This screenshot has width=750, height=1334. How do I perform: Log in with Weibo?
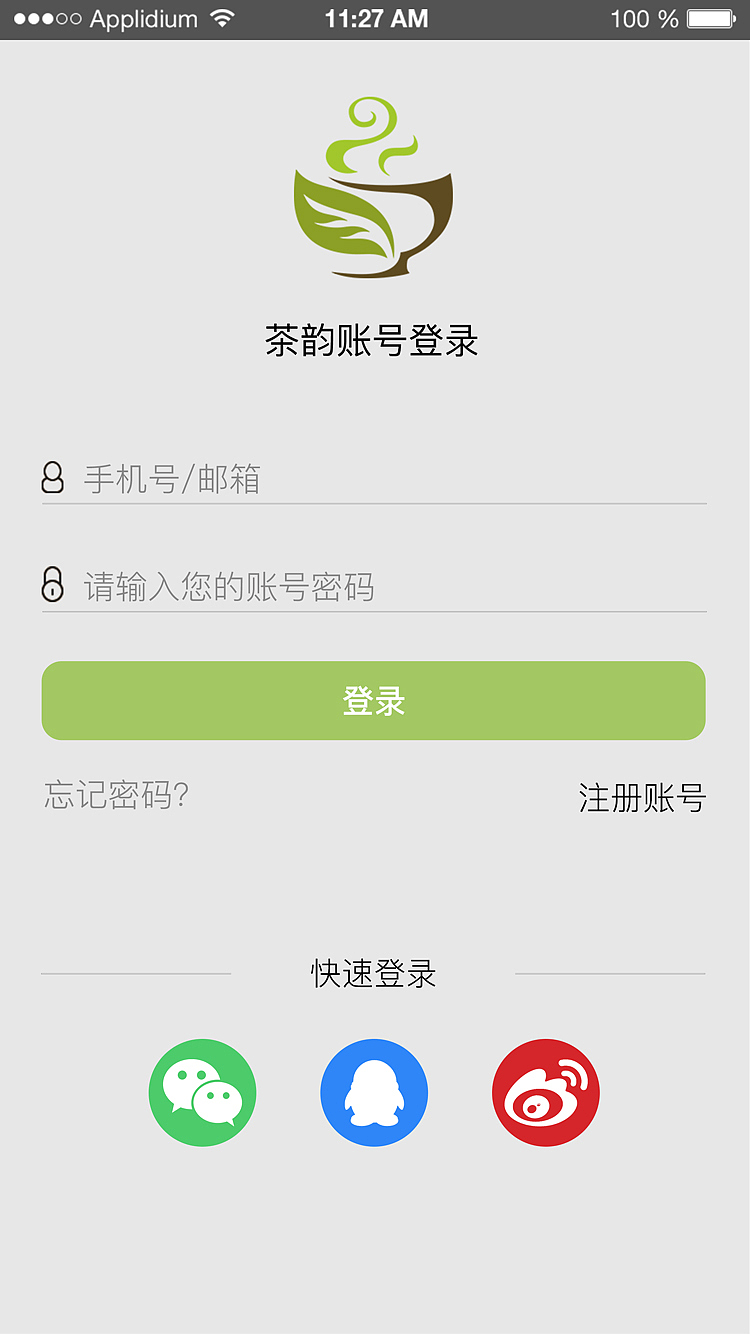click(x=546, y=1092)
